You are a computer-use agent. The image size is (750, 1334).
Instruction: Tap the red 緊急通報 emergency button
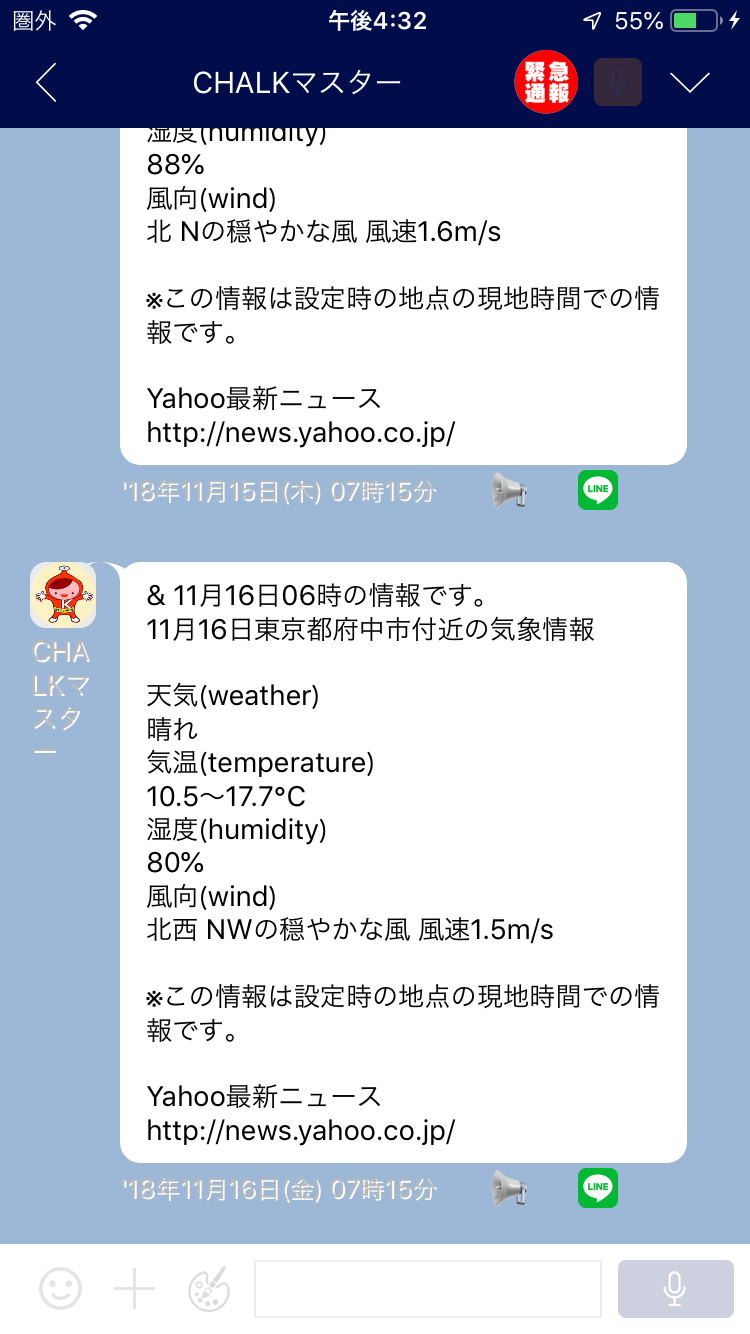(546, 83)
